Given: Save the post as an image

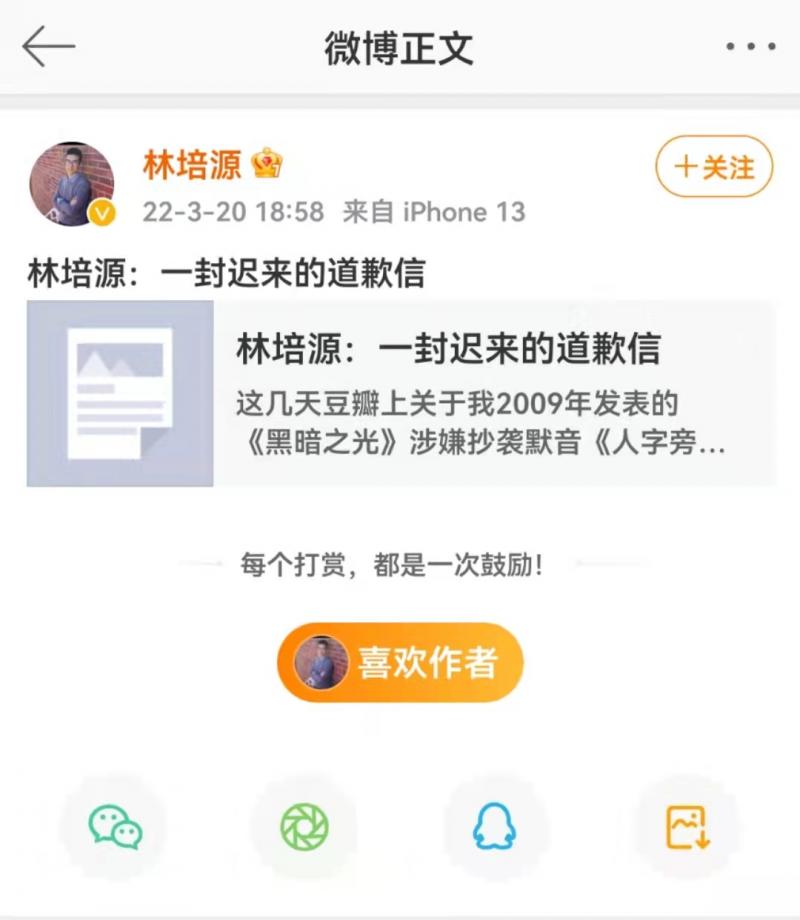Looking at the screenshot, I should pos(685,828).
